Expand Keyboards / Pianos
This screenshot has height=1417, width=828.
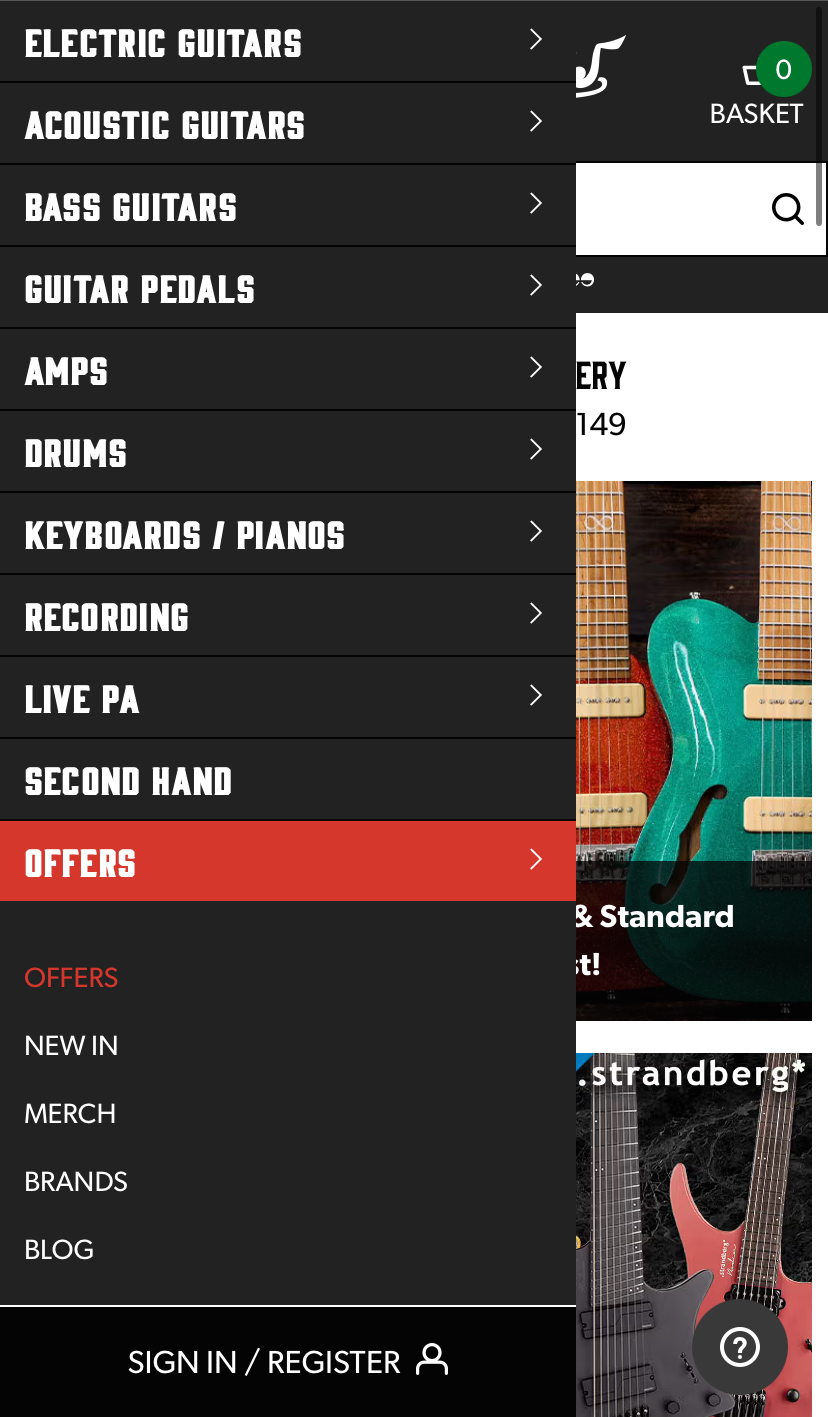point(287,534)
